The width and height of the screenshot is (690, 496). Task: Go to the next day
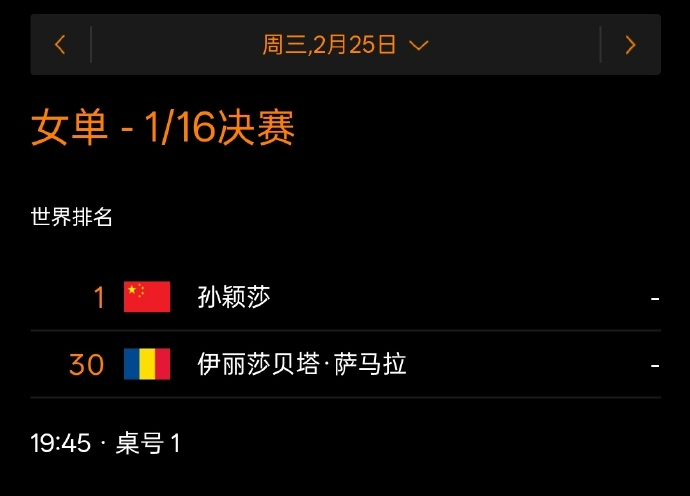630,45
